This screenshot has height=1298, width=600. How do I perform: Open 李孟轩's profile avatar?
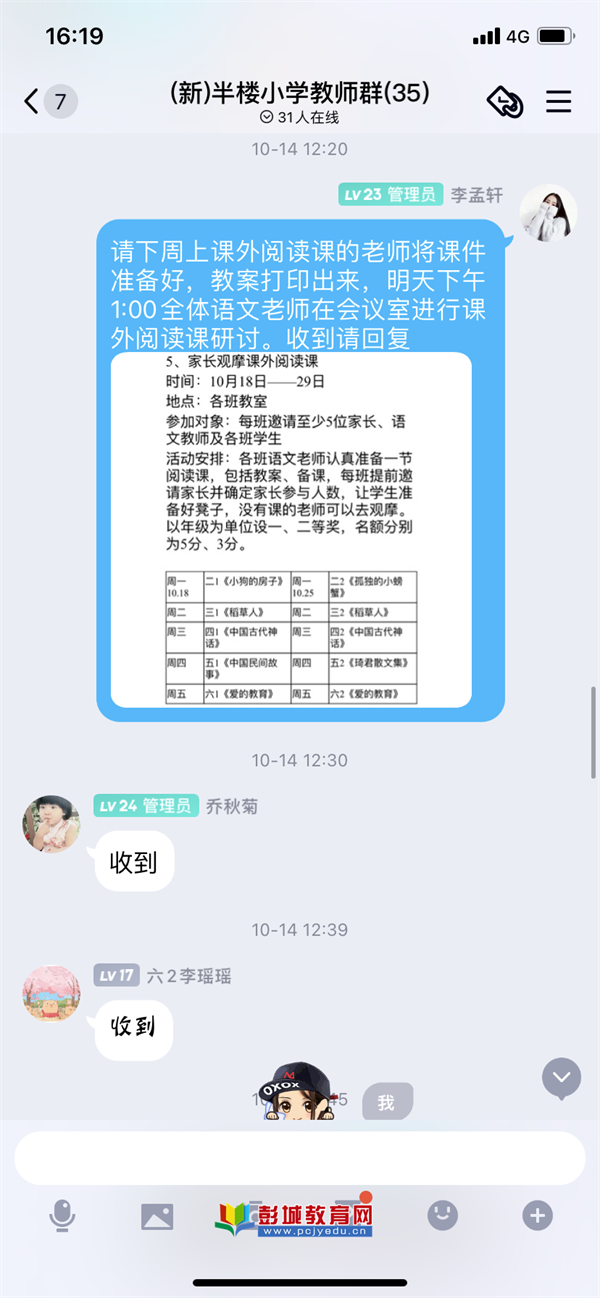coord(548,212)
